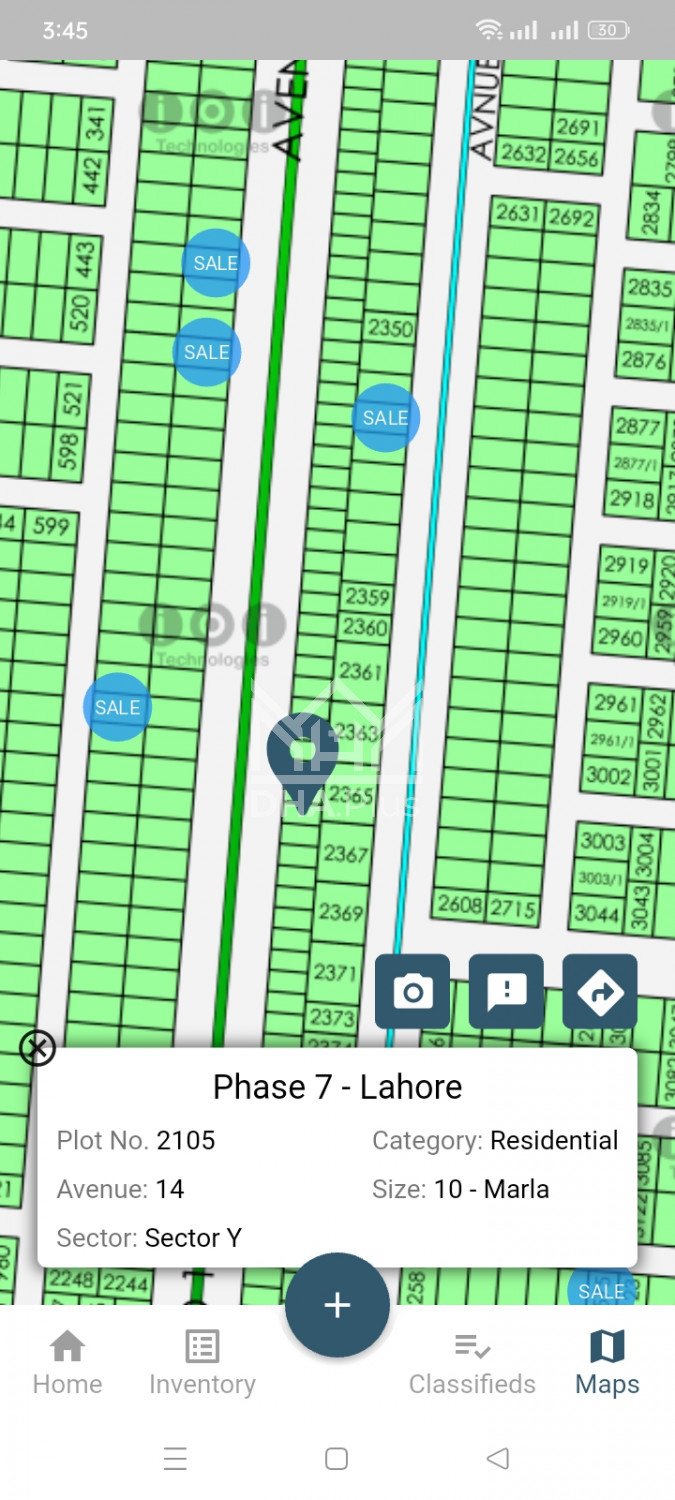The image size is (675, 1500).
Task: Go back using system navigation
Action: tap(498, 1458)
